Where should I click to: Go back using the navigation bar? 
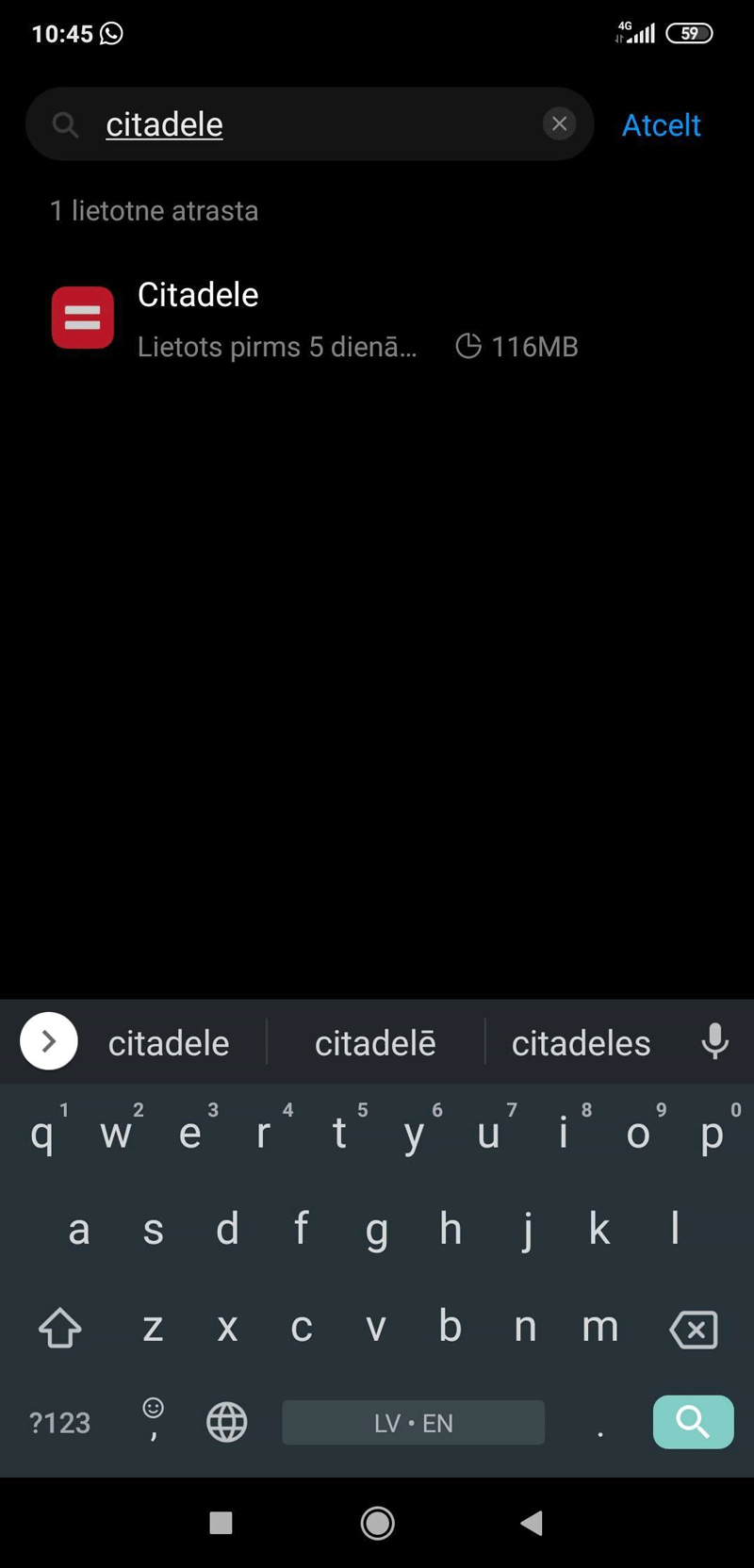coord(532,1523)
